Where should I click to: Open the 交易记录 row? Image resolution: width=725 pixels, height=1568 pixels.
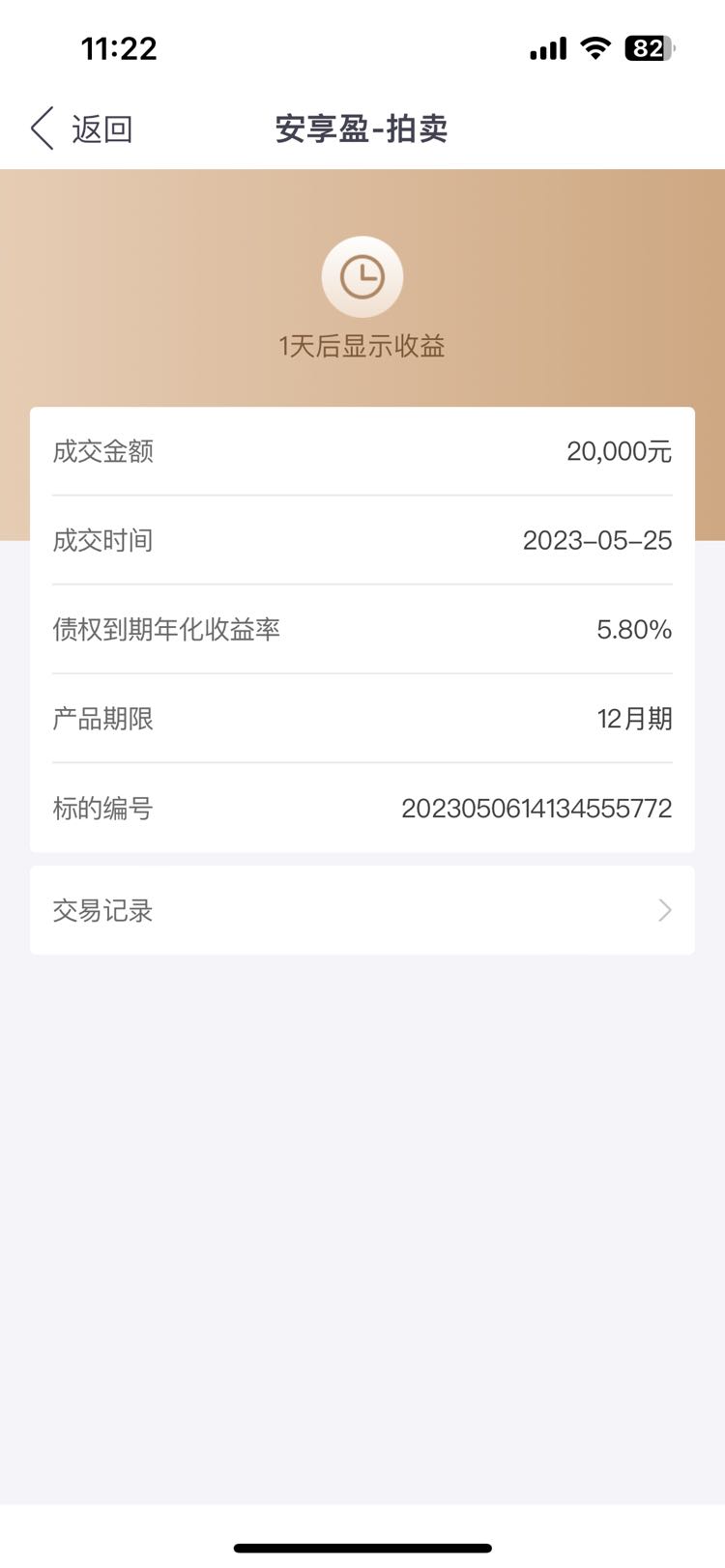362,910
